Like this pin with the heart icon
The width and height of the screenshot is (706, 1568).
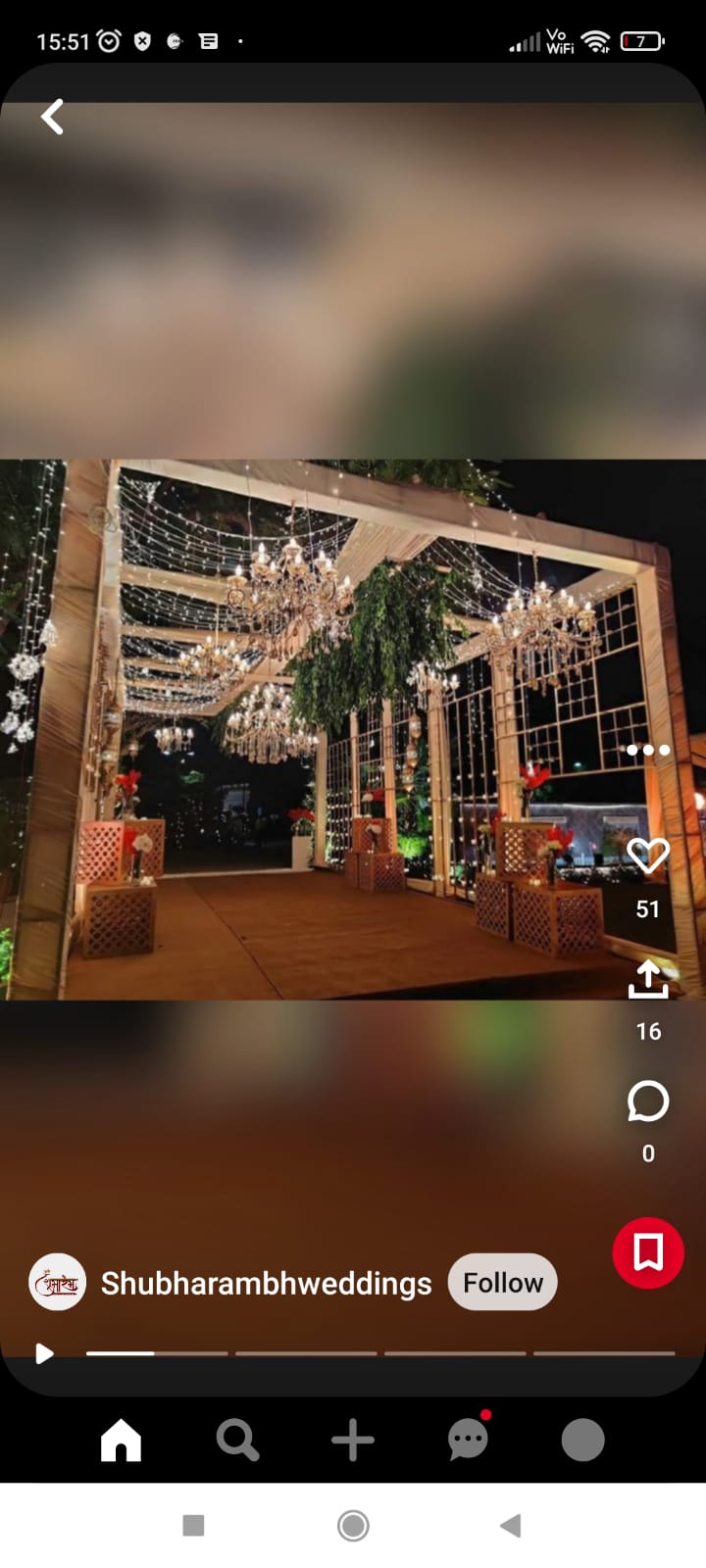point(648,857)
